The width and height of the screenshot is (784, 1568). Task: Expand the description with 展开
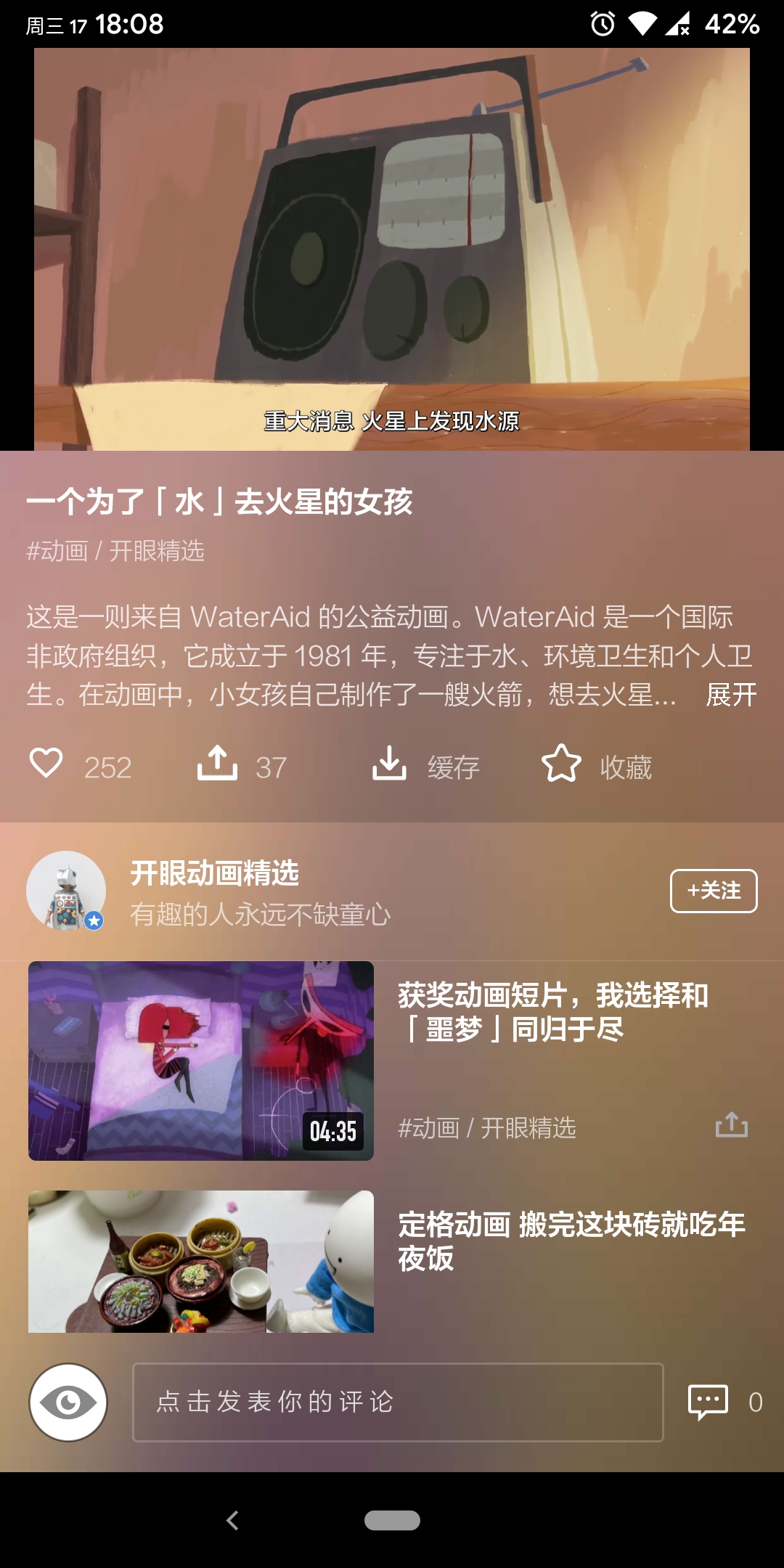[x=731, y=695]
